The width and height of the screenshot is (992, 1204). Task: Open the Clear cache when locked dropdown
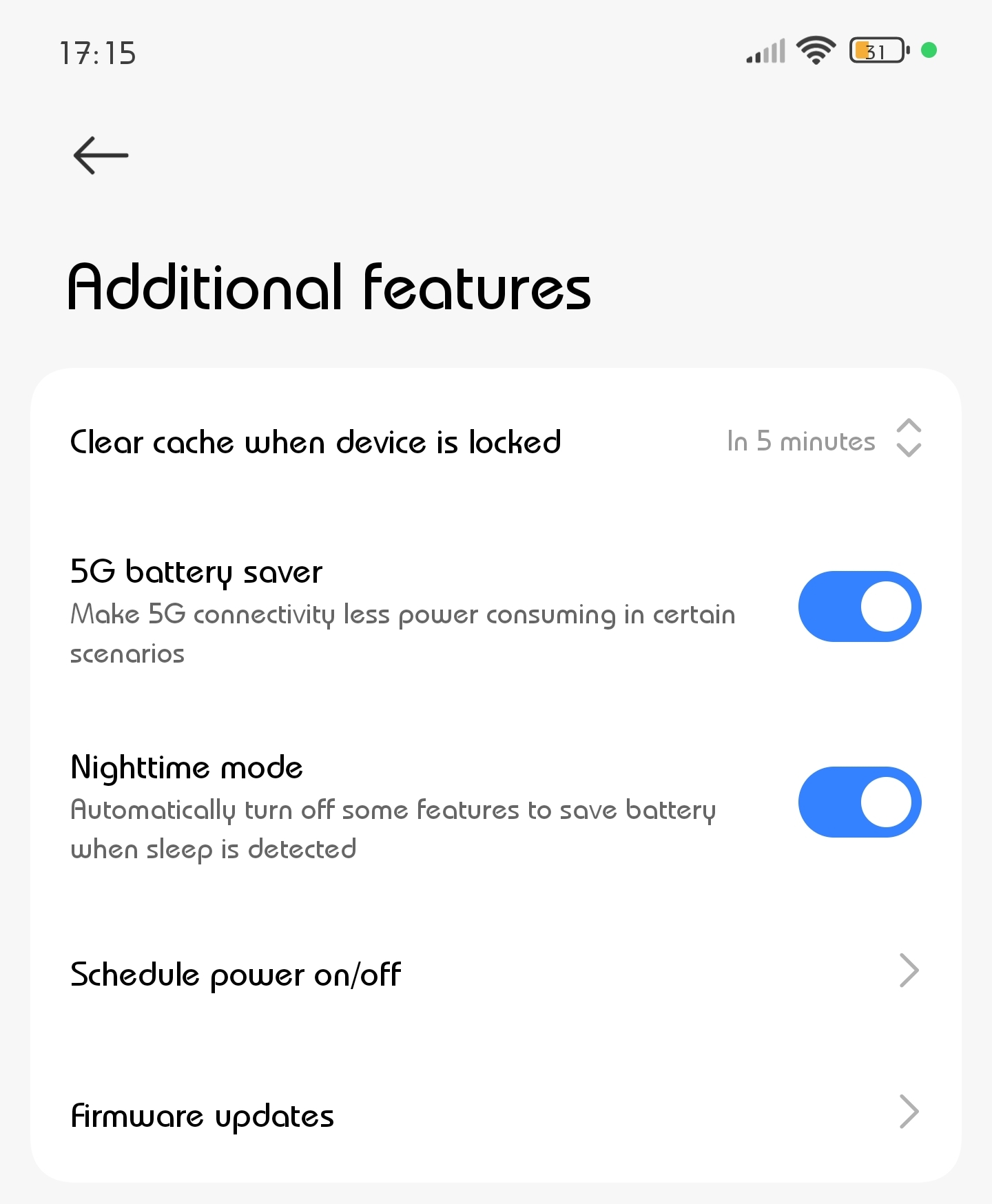(x=823, y=441)
